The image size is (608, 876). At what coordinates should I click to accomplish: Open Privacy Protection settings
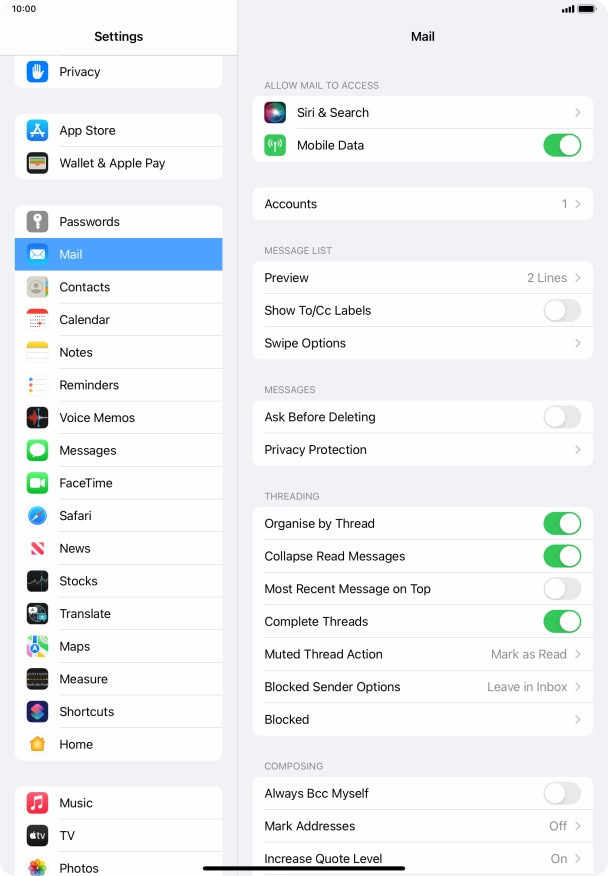[x=422, y=450]
